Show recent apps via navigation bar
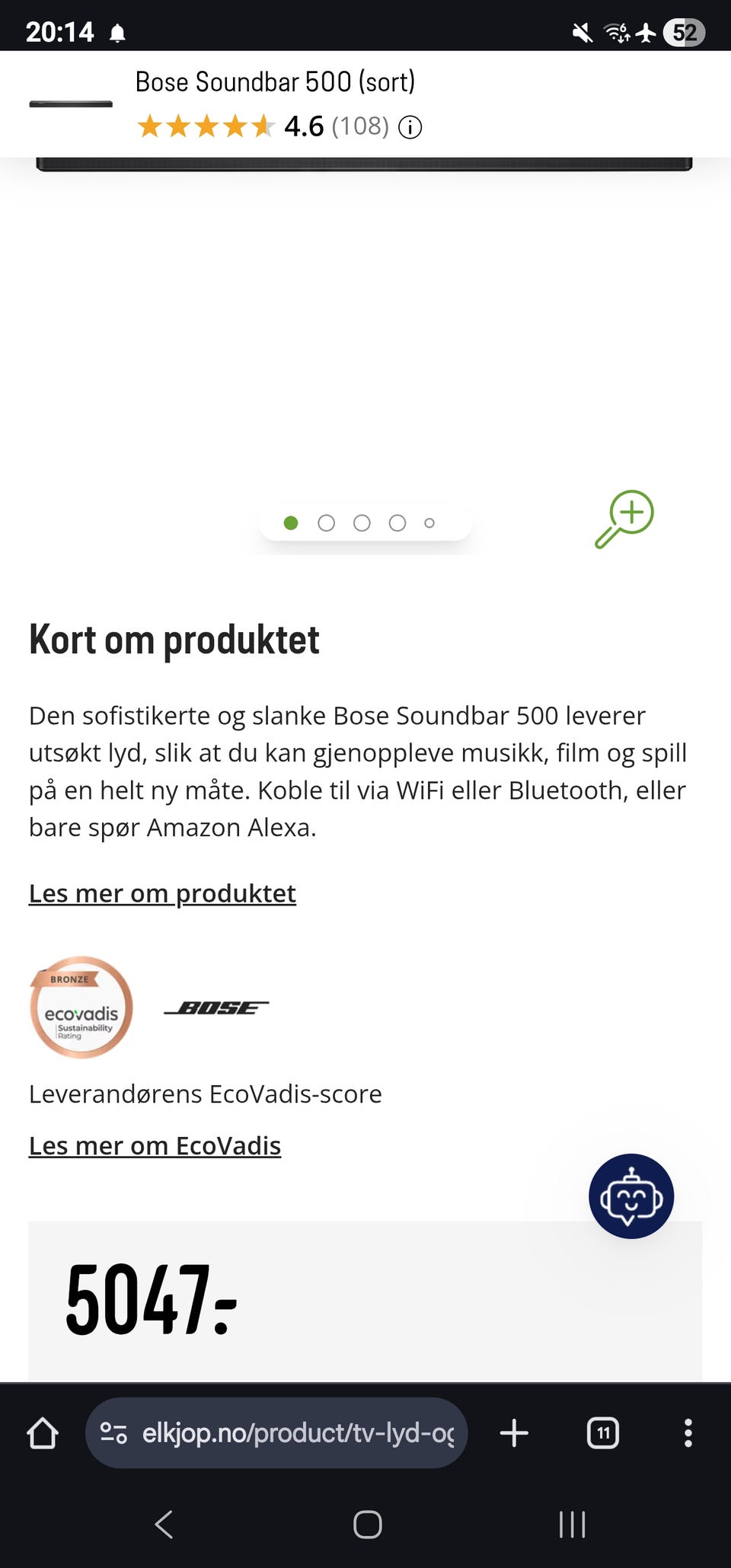Viewport: 731px width, 1568px height. [x=571, y=1525]
